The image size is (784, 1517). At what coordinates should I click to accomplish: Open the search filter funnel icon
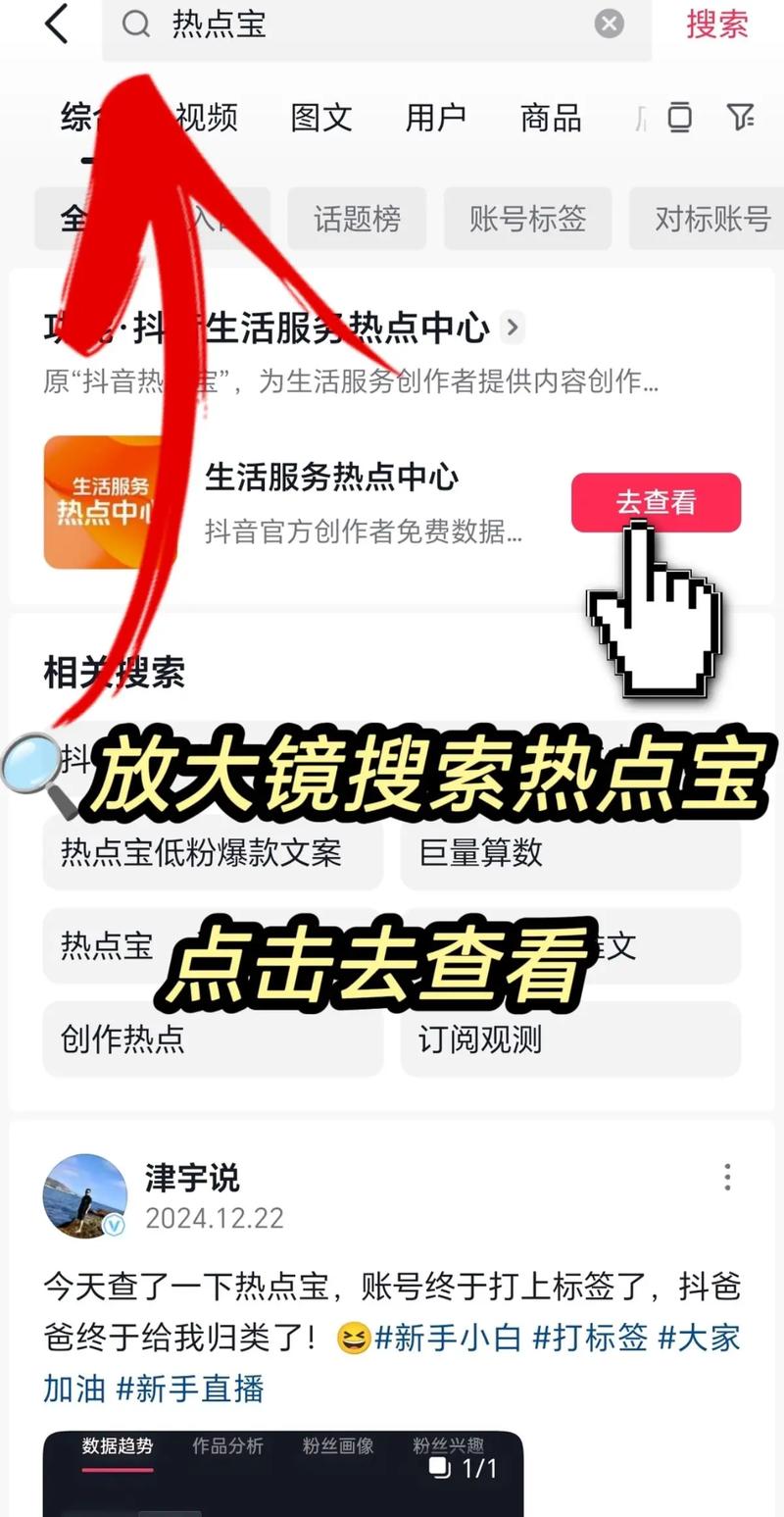coord(741,118)
